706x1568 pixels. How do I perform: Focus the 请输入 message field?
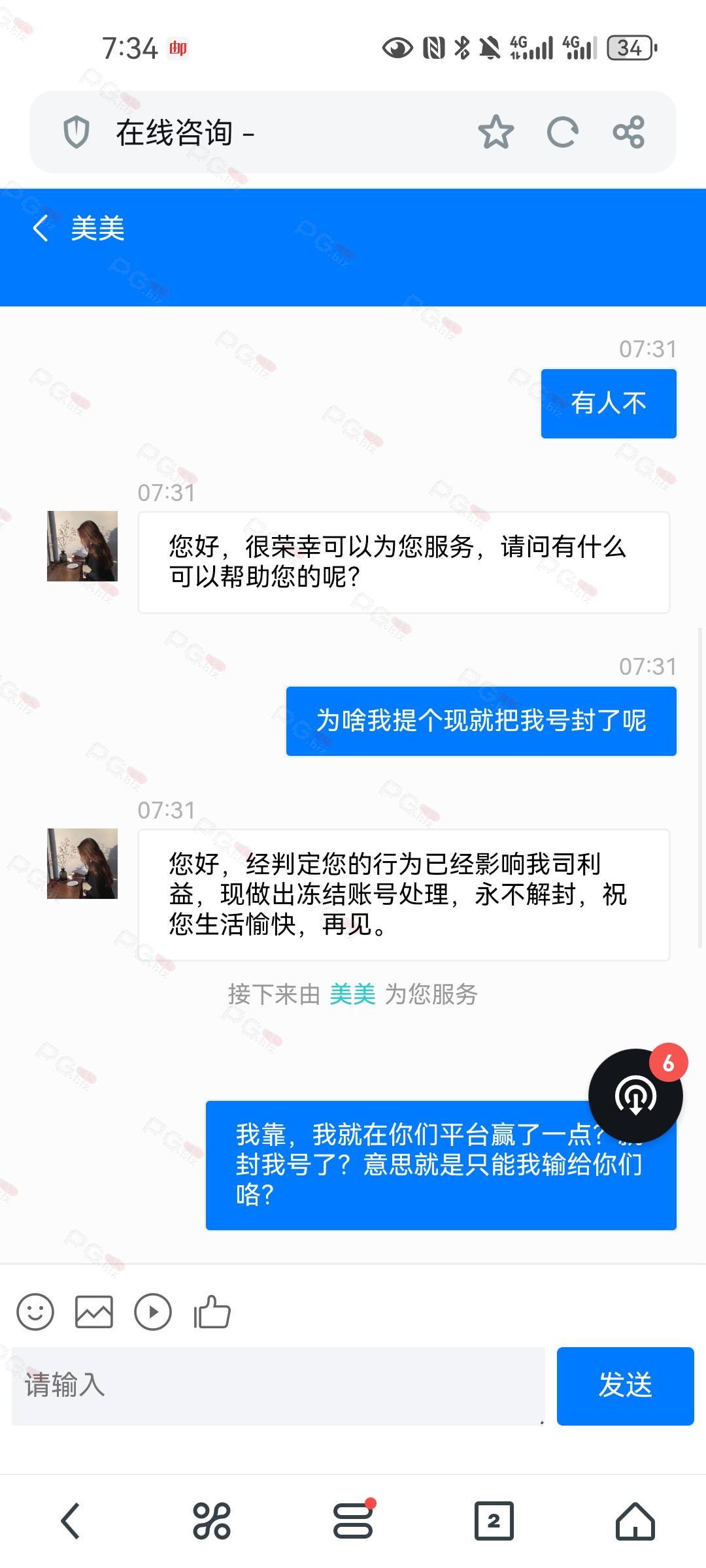click(x=278, y=1386)
